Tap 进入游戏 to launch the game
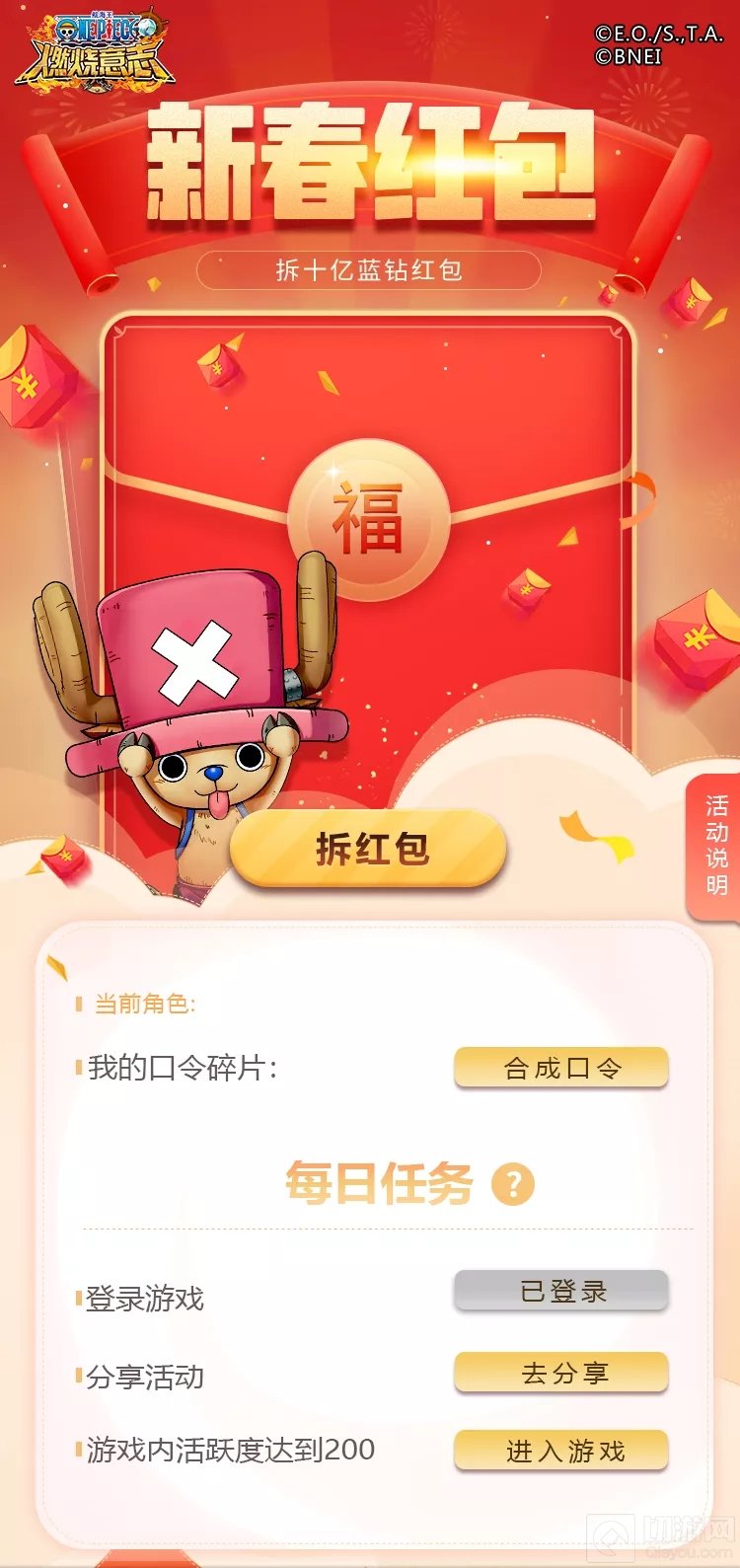Image resolution: width=740 pixels, height=1568 pixels. pyautogui.click(x=561, y=1451)
